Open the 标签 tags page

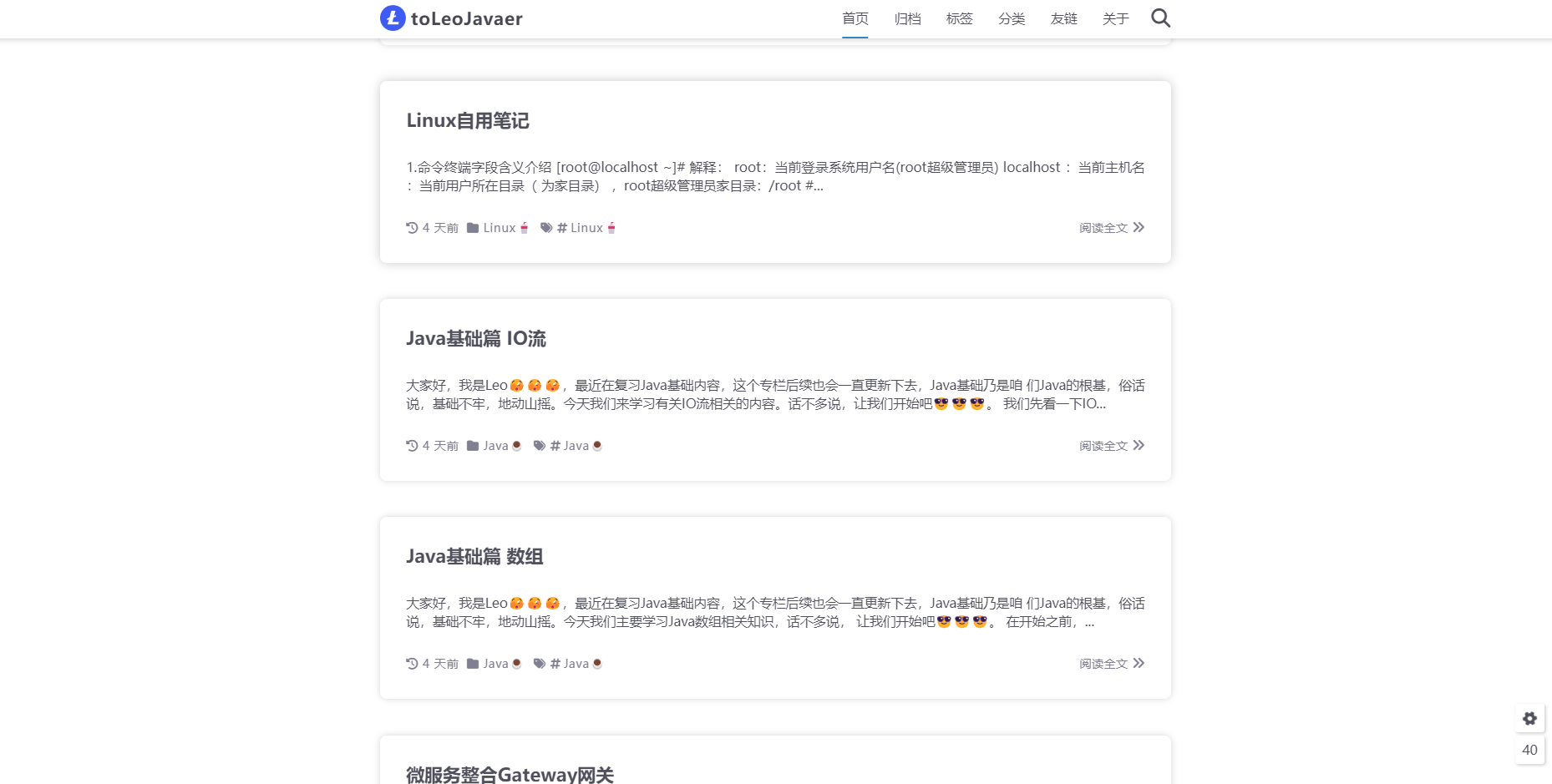tap(959, 18)
